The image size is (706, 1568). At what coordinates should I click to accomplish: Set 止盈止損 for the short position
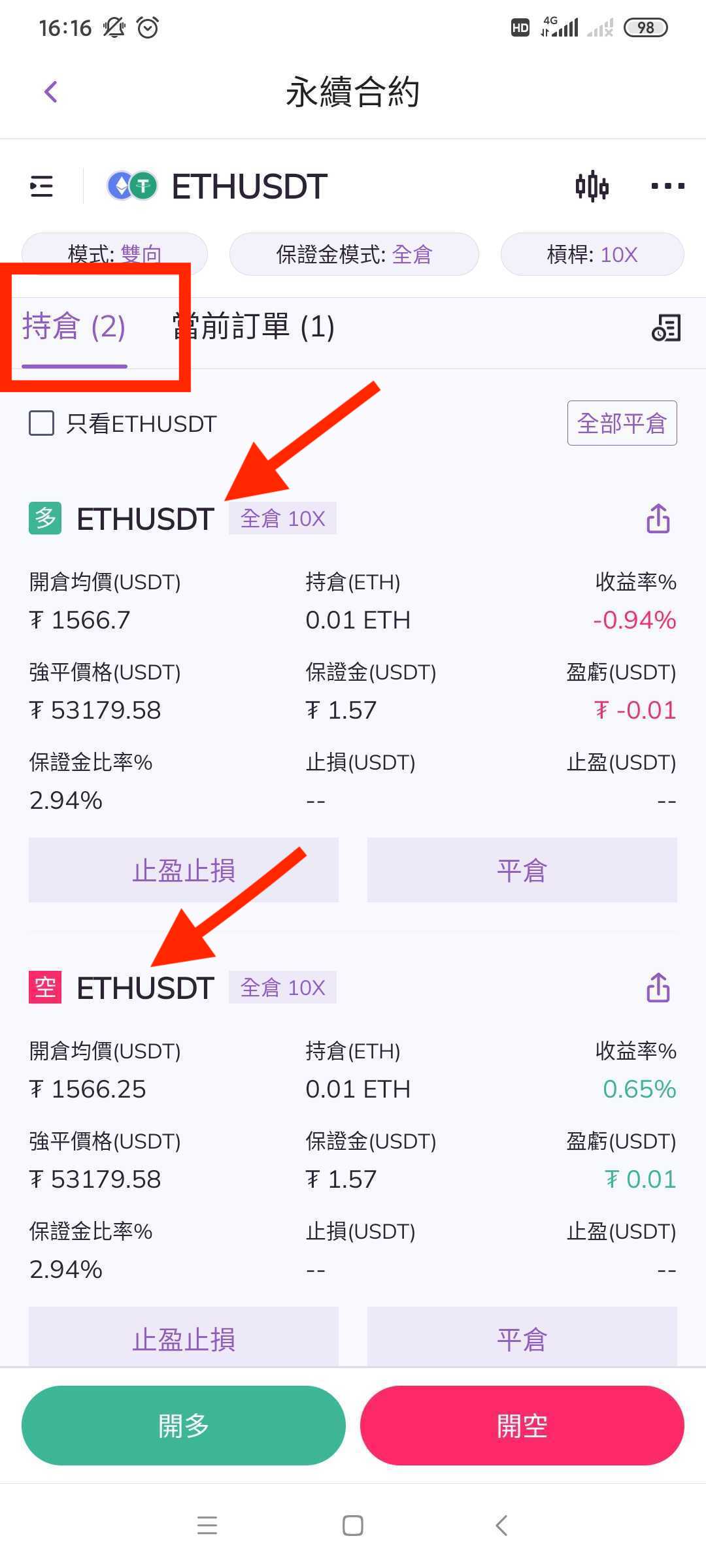[184, 1337]
